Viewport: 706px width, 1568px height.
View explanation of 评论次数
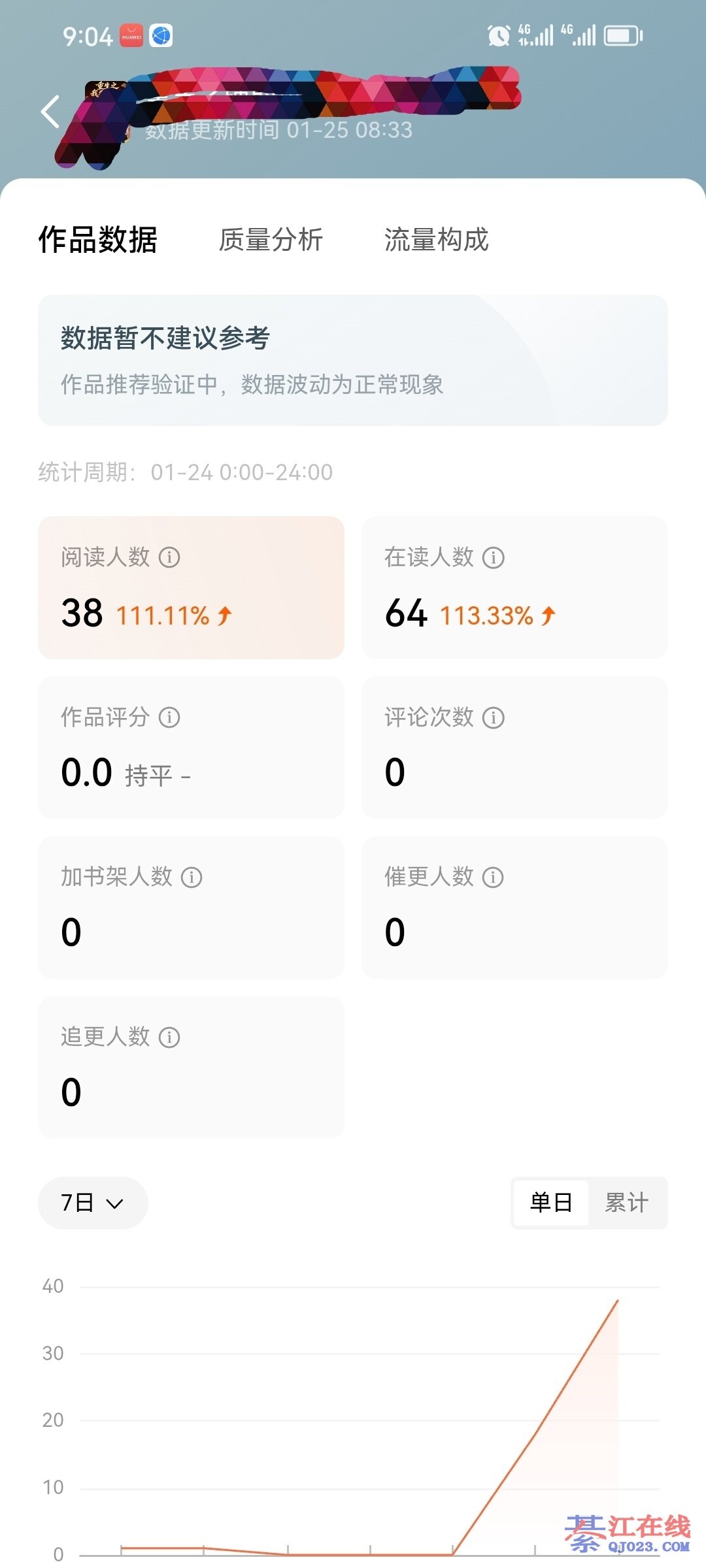click(494, 717)
